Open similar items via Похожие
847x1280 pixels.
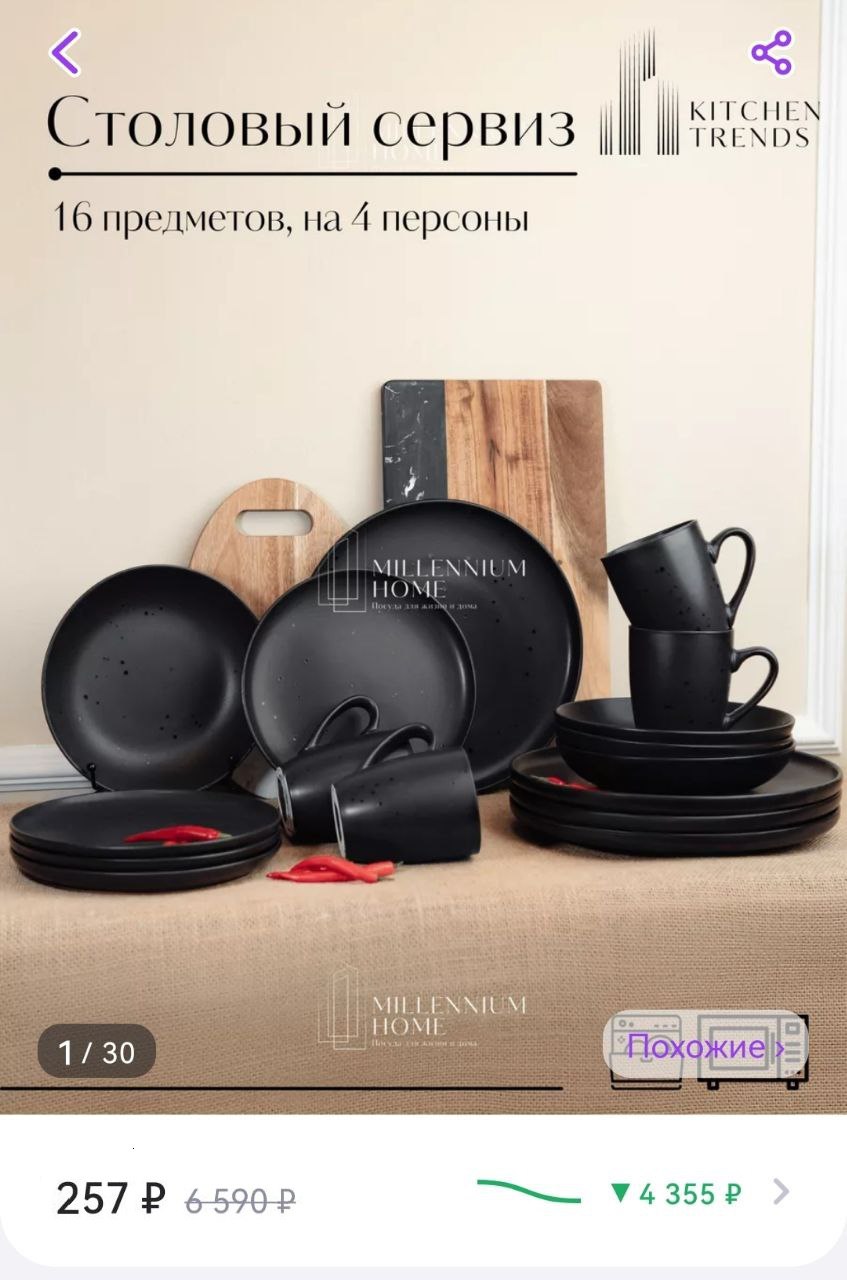705,1048
